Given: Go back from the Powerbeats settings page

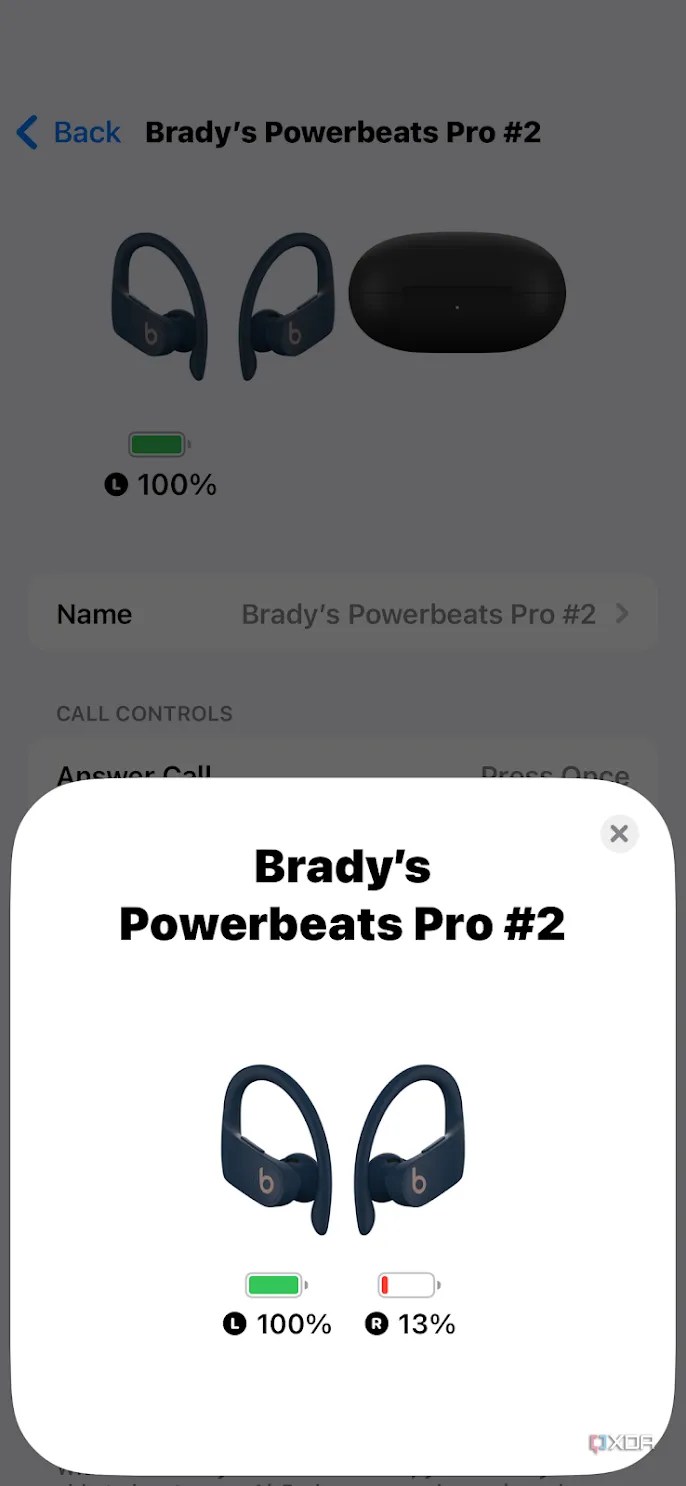Looking at the screenshot, I should [68, 132].
